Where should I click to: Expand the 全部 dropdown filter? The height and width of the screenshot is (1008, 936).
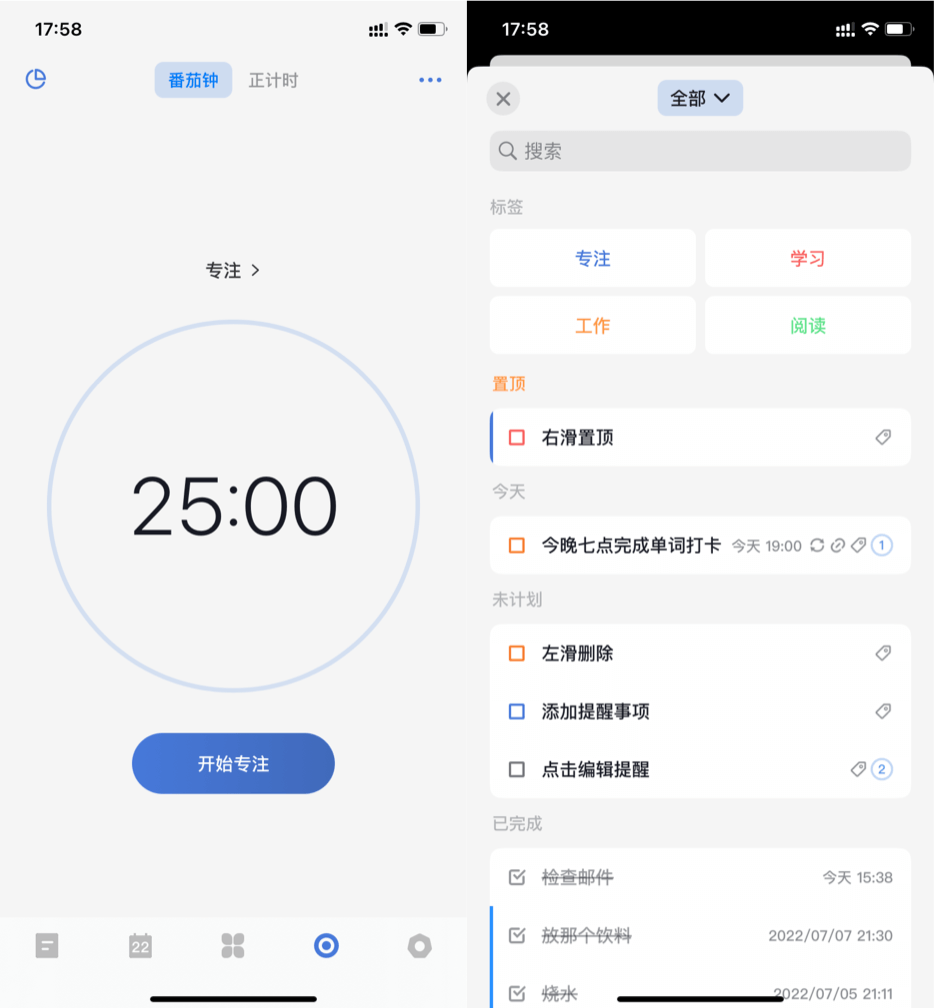click(x=700, y=98)
